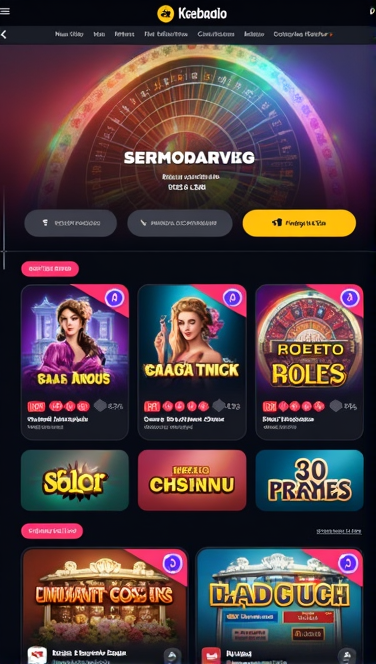The image size is (376, 664).
Task: Tap the middle gray banner button
Action: (x=180, y=223)
